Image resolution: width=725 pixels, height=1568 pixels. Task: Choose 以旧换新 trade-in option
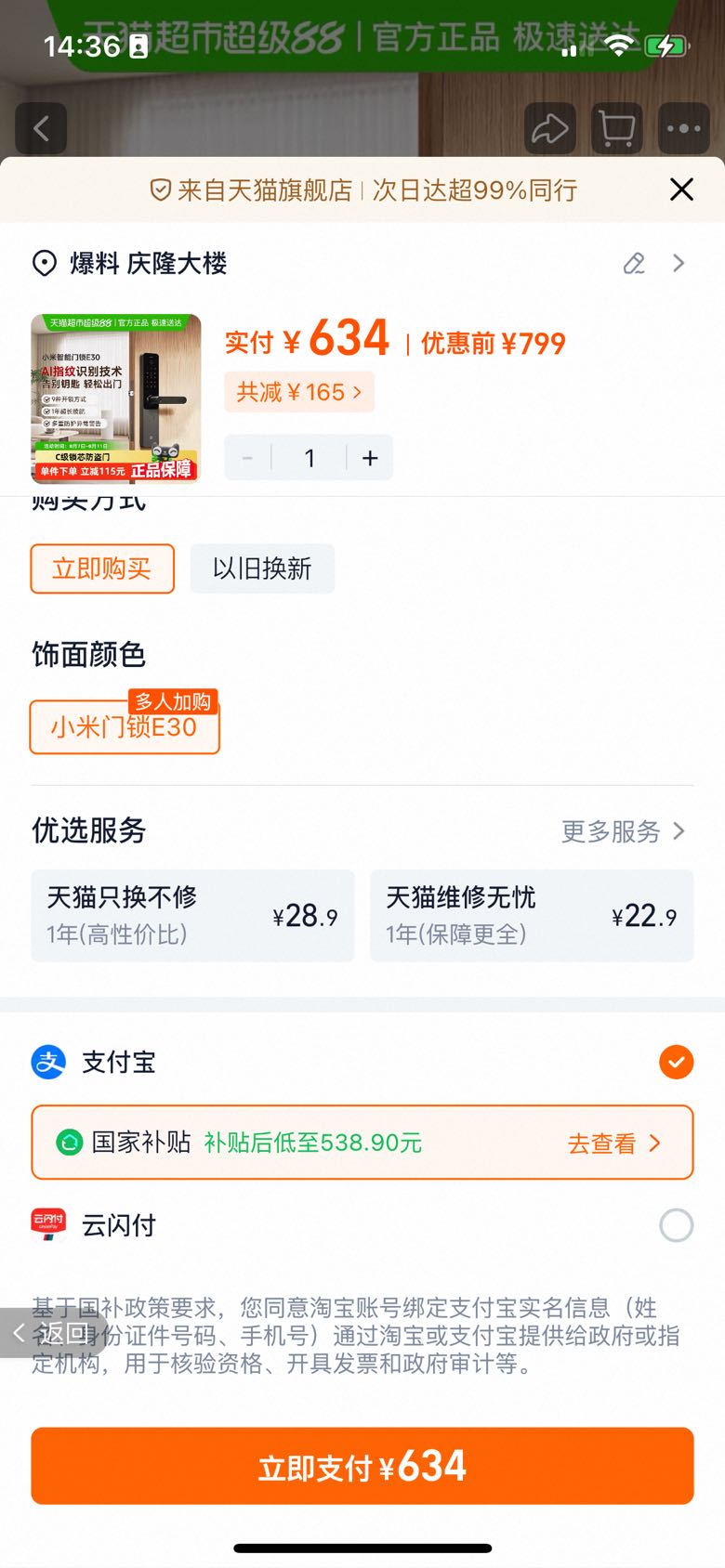tap(262, 568)
